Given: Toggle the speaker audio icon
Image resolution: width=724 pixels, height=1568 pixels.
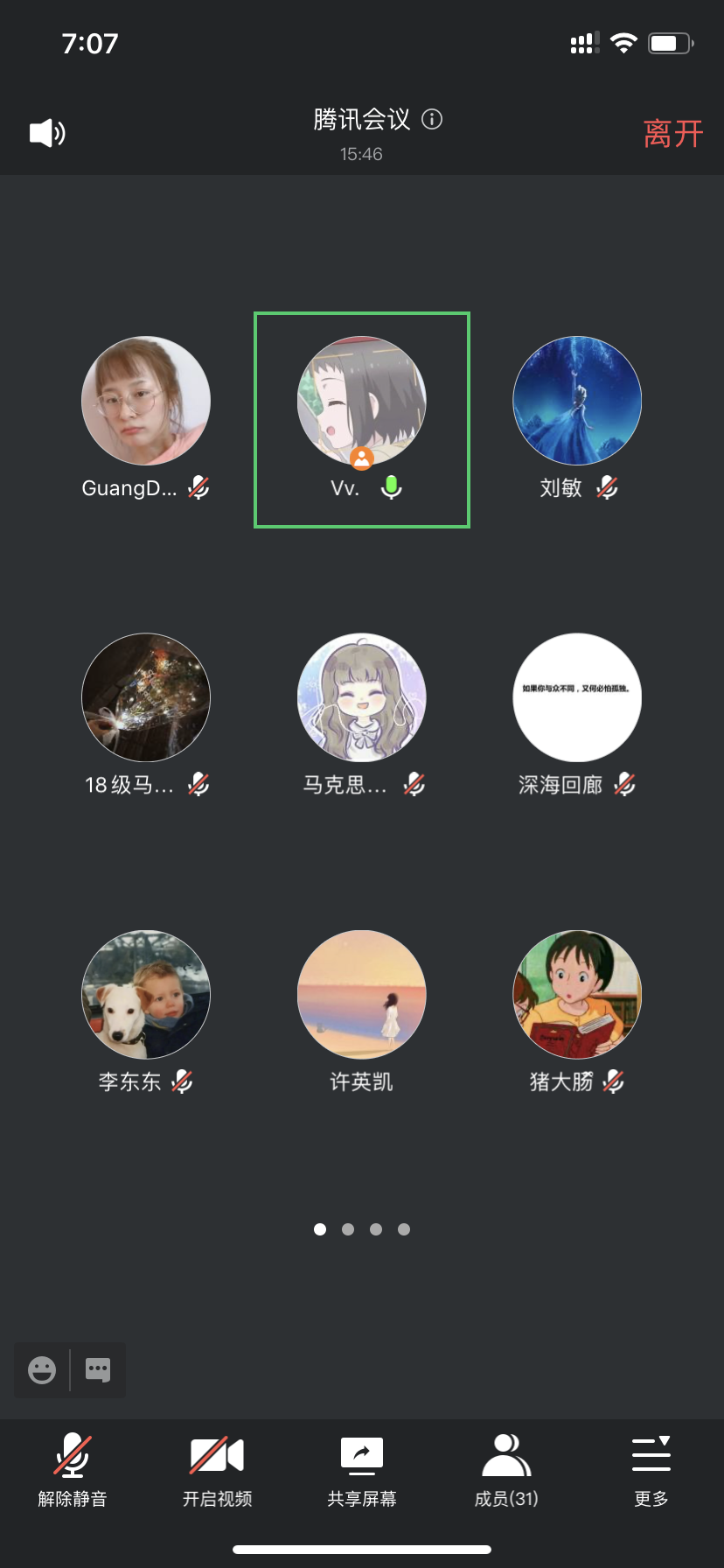Looking at the screenshot, I should point(48,133).
